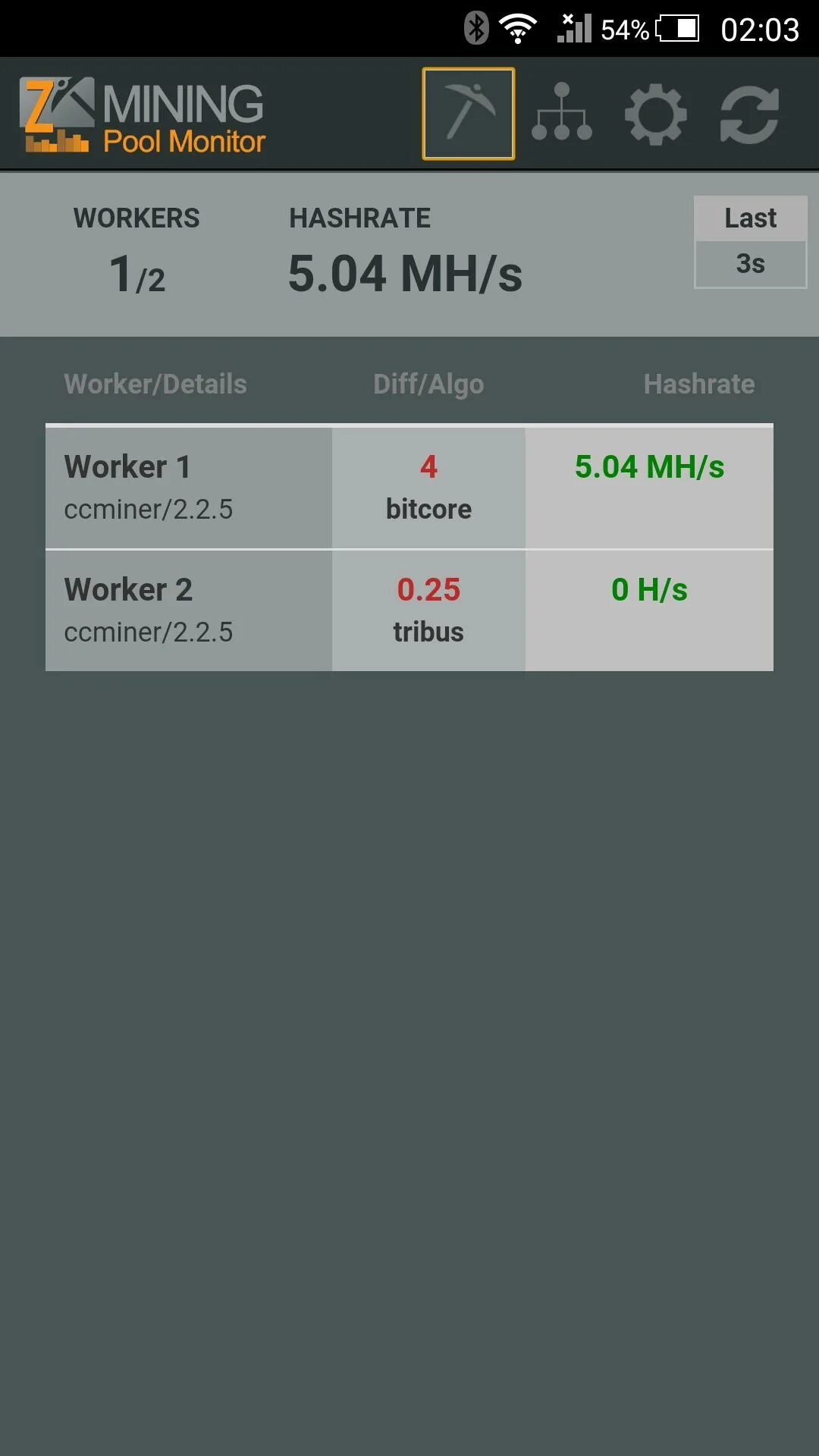
Task: Open Worker 1 details
Action: (x=188, y=487)
